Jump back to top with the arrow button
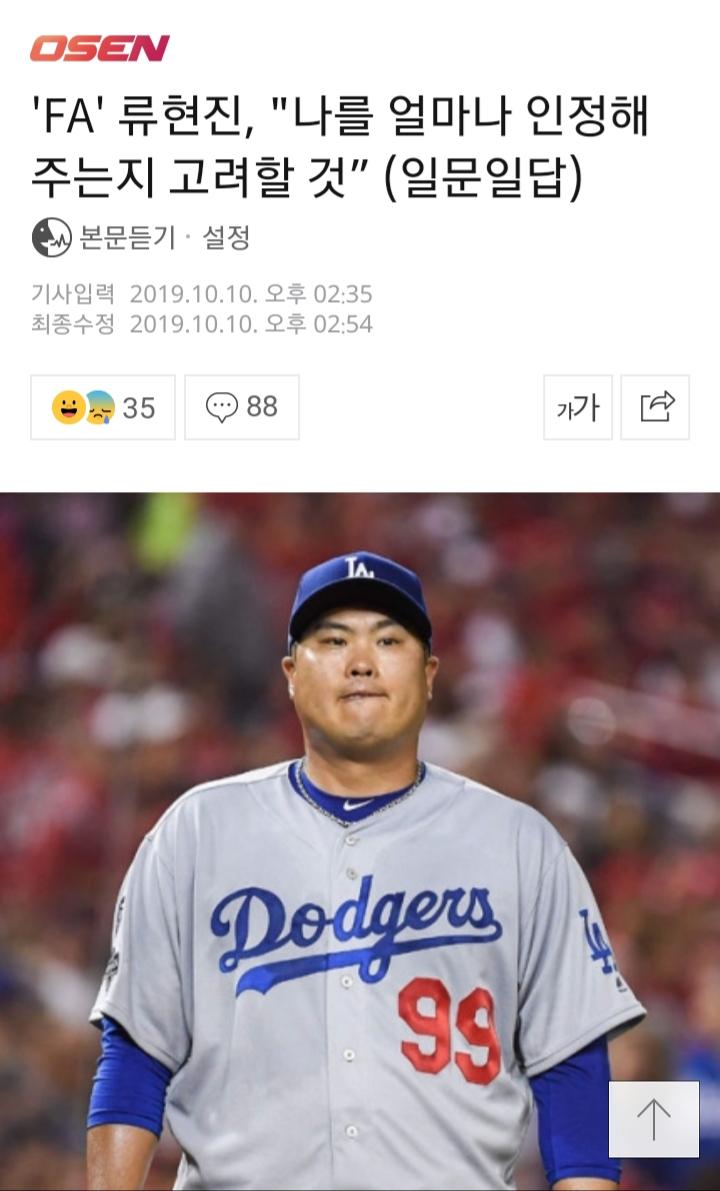The width and height of the screenshot is (720, 1191). [x=653, y=1119]
